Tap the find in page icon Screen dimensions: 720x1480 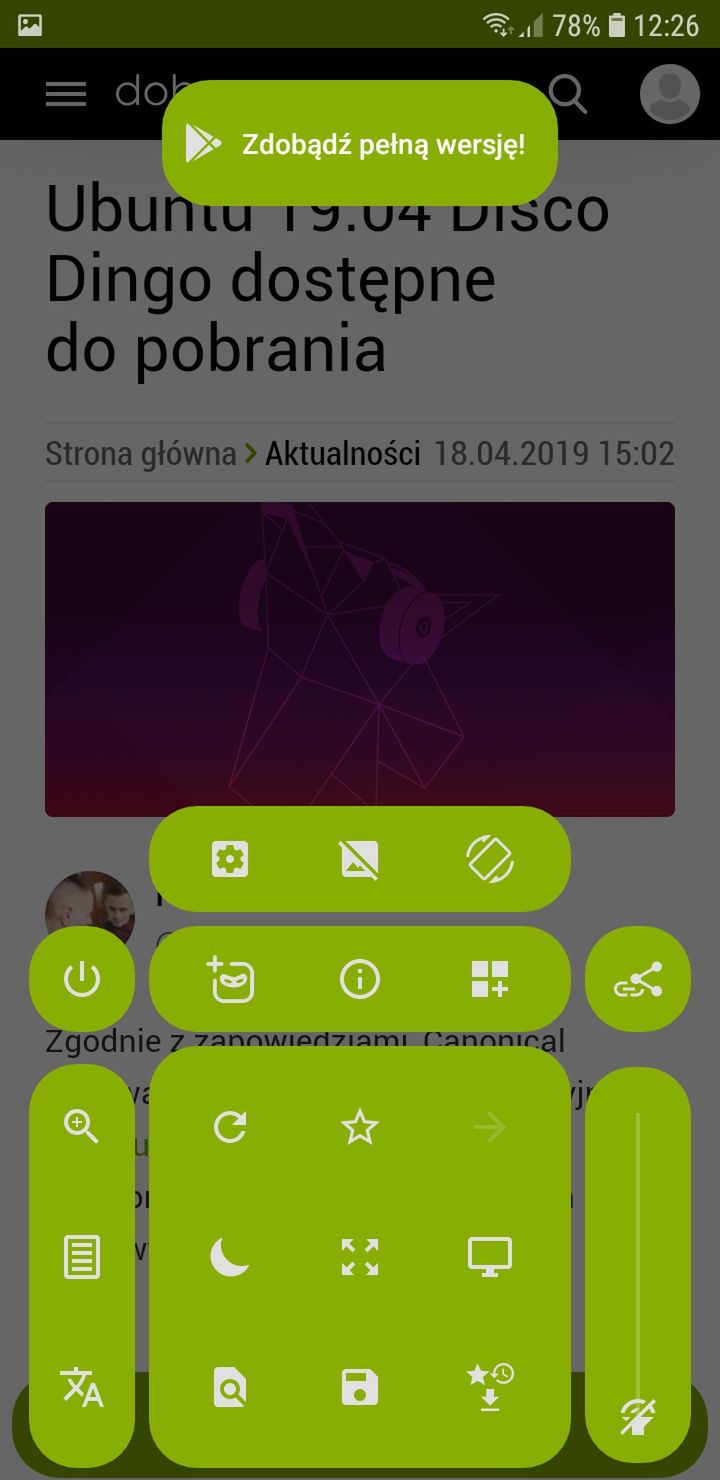(230, 1388)
